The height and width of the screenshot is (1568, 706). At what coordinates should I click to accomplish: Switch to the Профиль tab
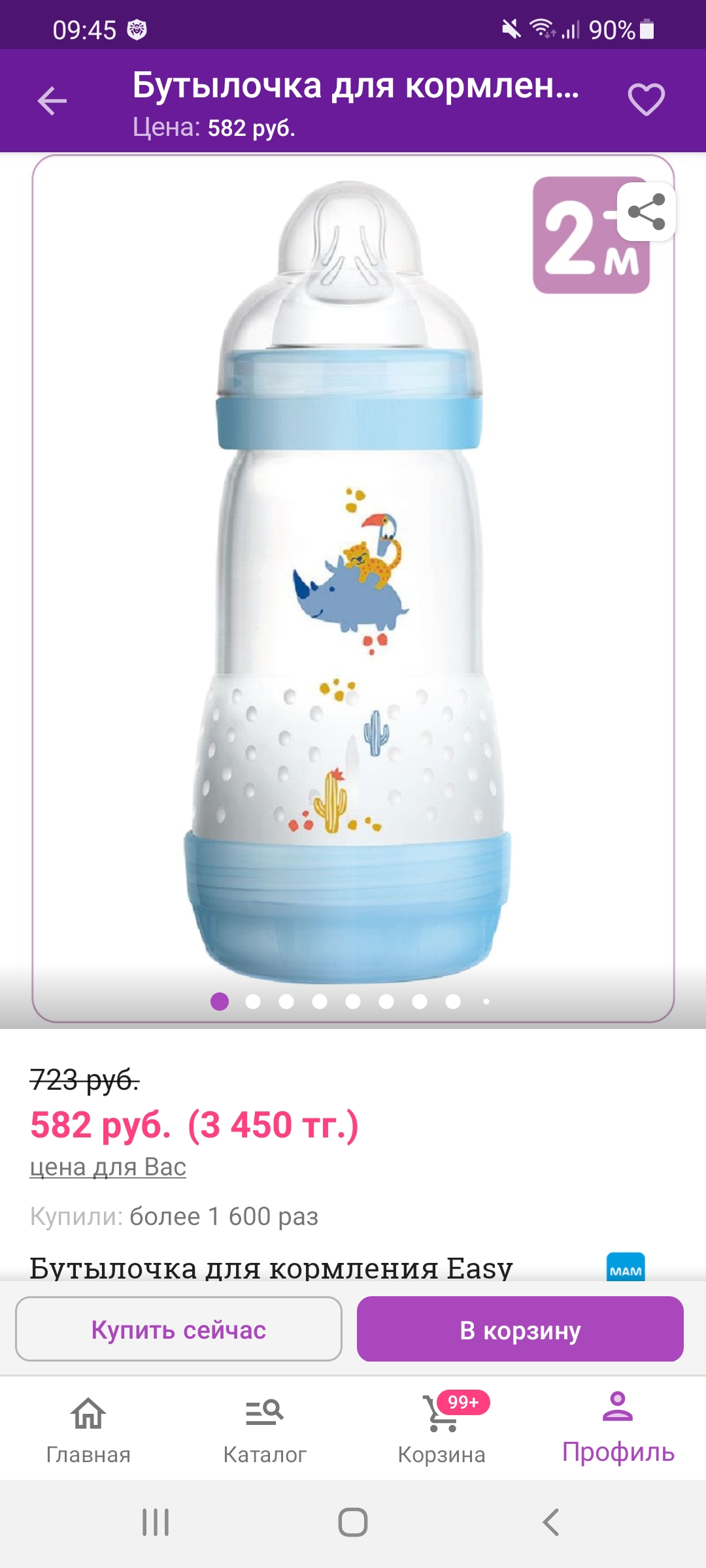pos(618,1429)
